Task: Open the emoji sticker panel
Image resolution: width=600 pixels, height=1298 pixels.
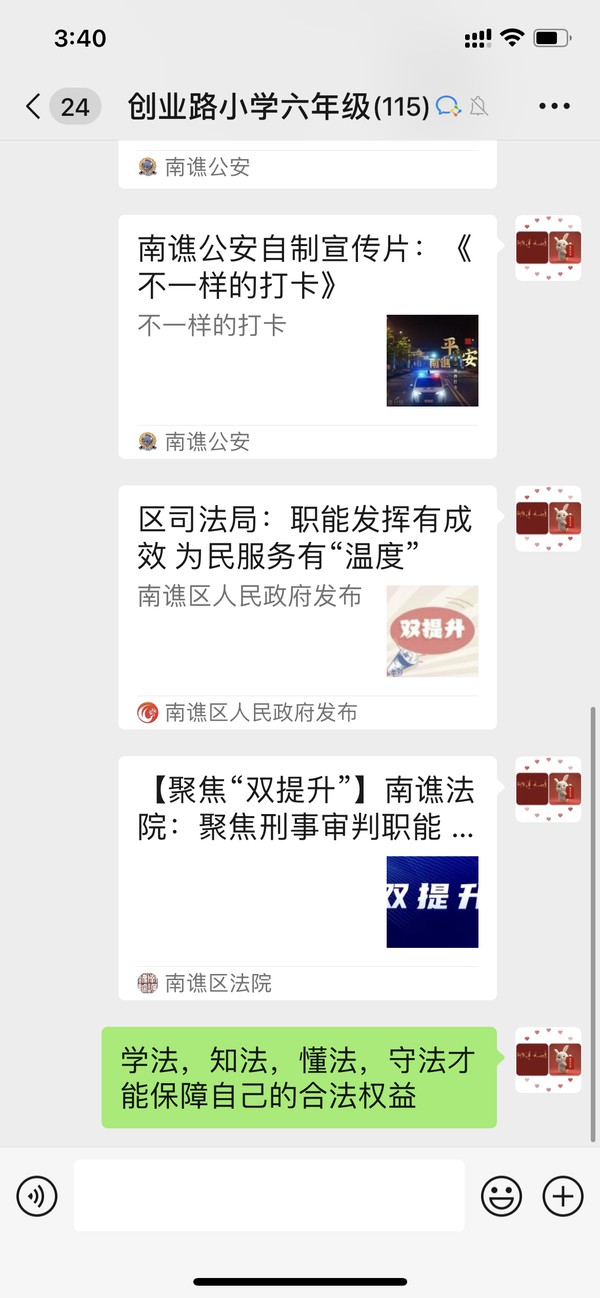Action: coord(502,1195)
